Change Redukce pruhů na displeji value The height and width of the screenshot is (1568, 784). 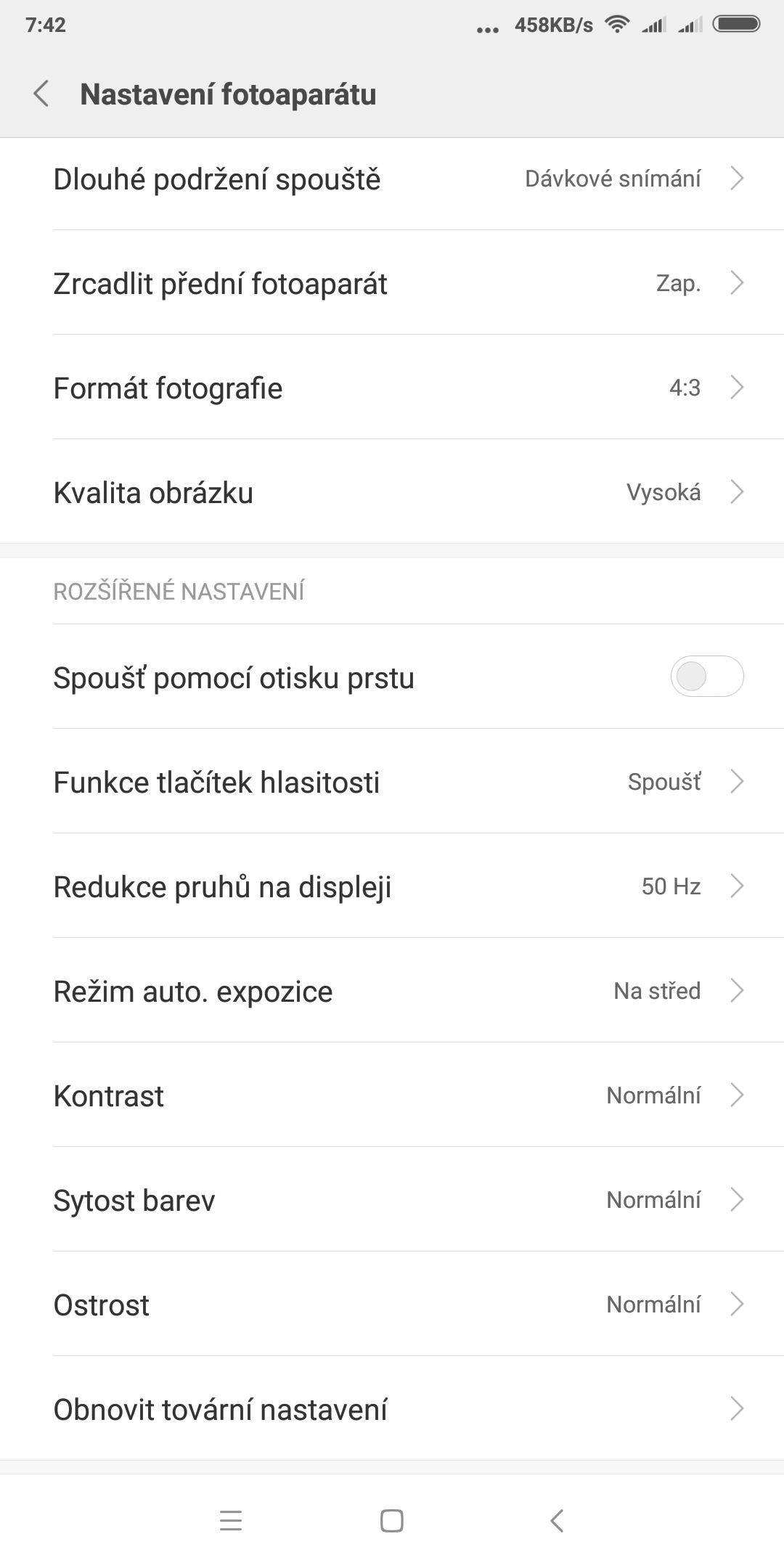click(392, 886)
